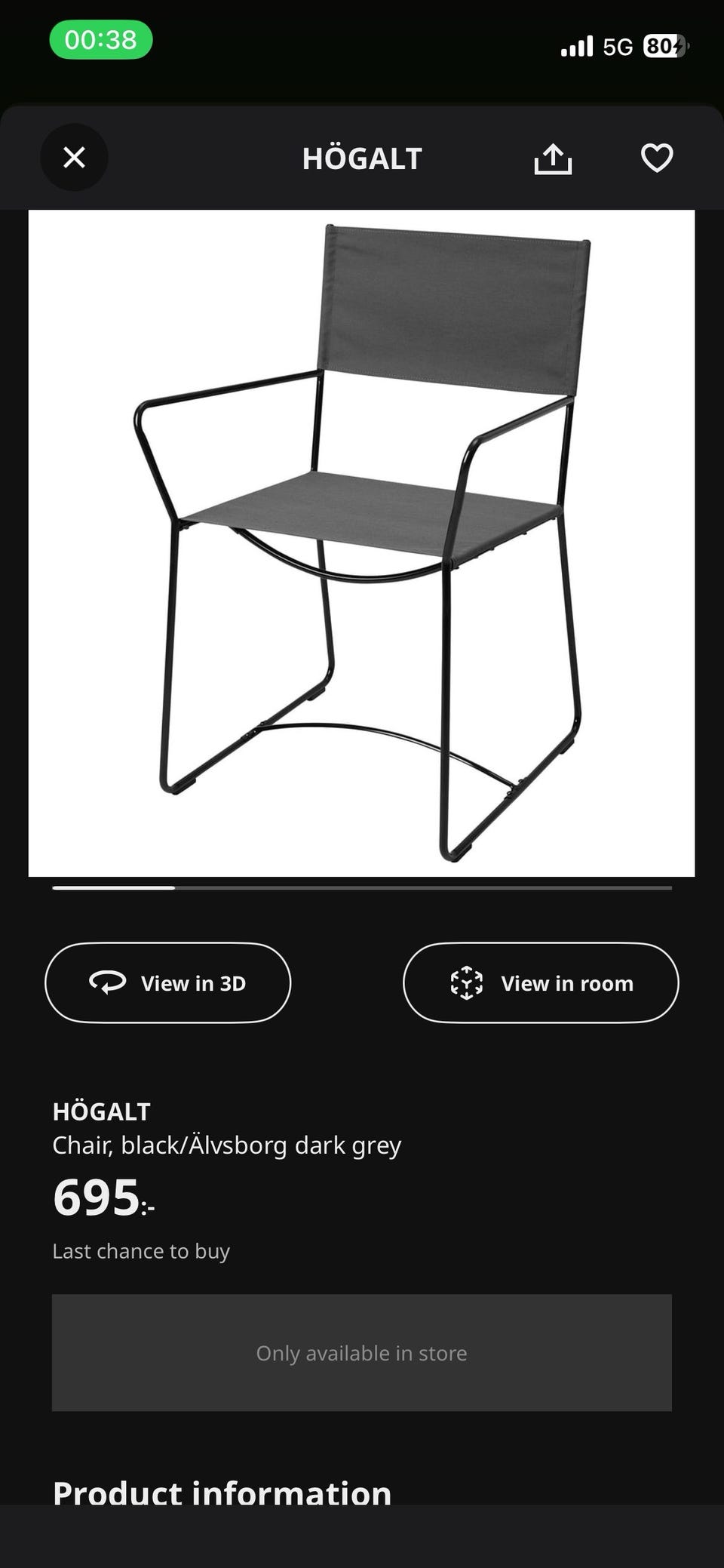Expand the Product information section
The width and height of the screenshot is (724, 1568).
221,1493
